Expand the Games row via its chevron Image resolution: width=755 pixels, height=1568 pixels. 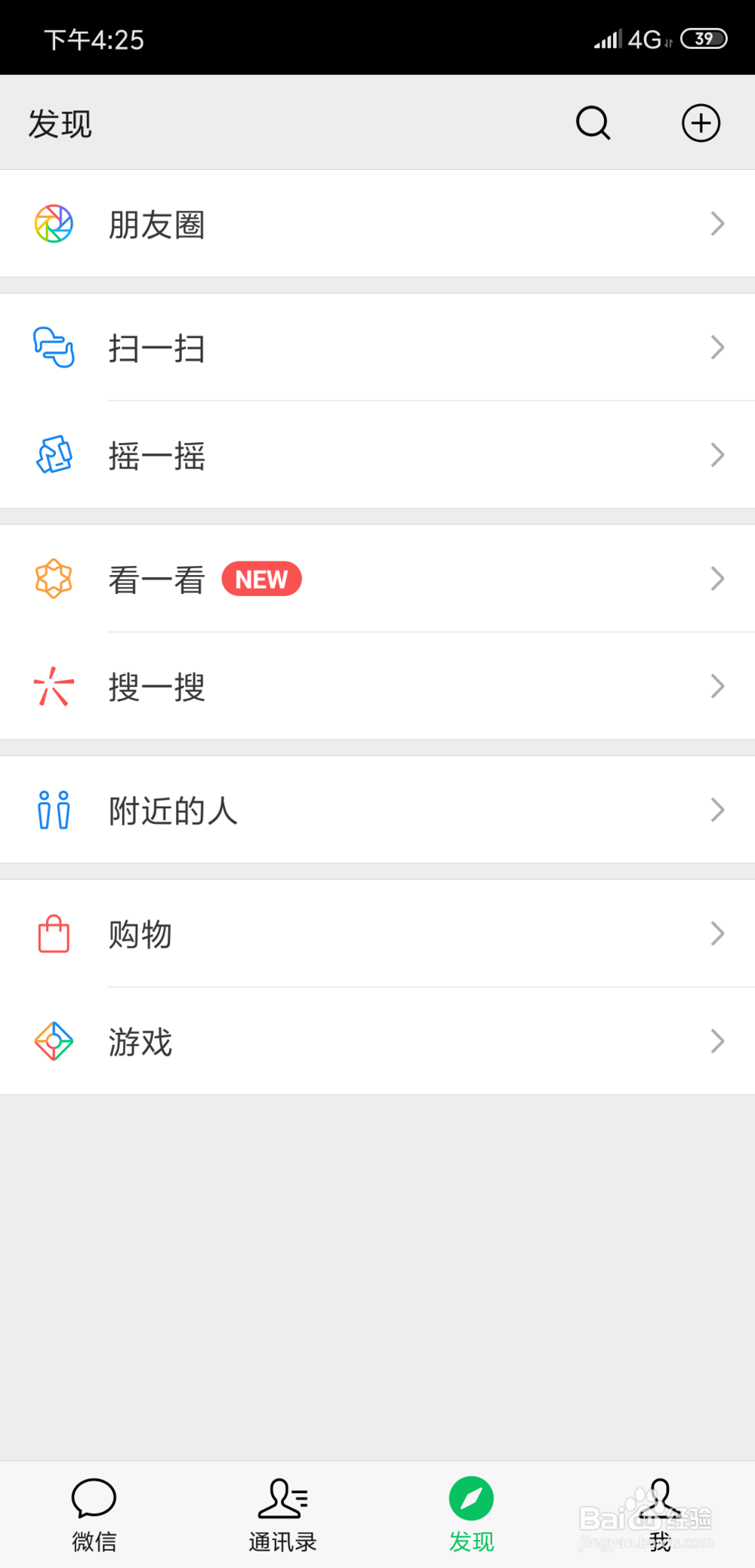coord(717,1041)
